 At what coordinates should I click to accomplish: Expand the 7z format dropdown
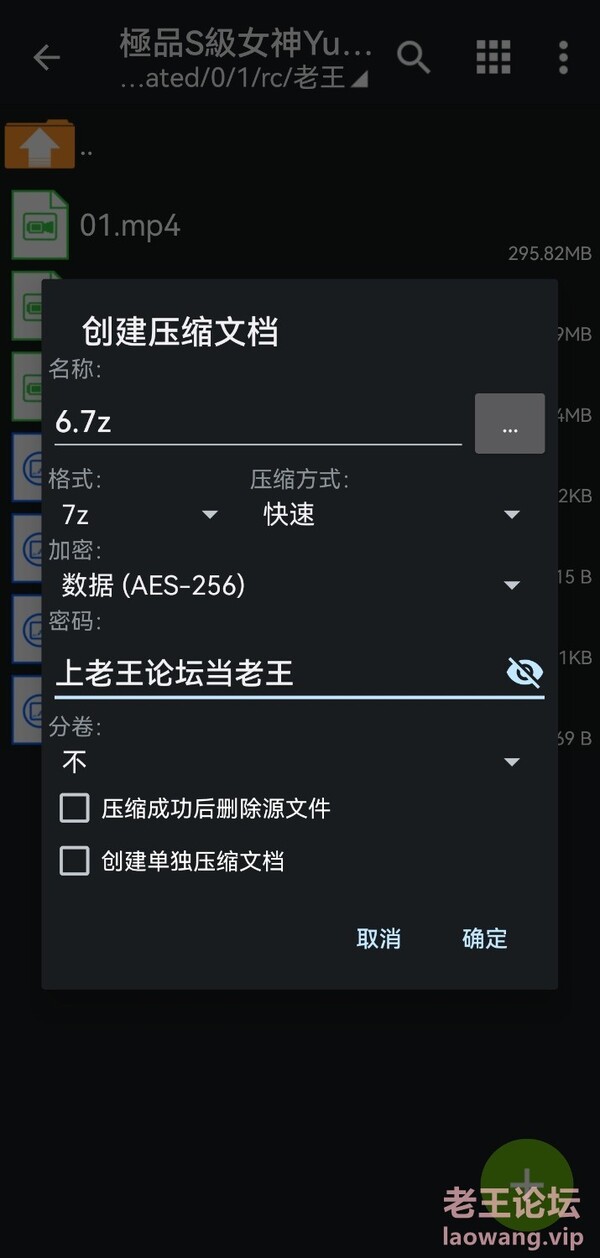(x=138, y=514)
